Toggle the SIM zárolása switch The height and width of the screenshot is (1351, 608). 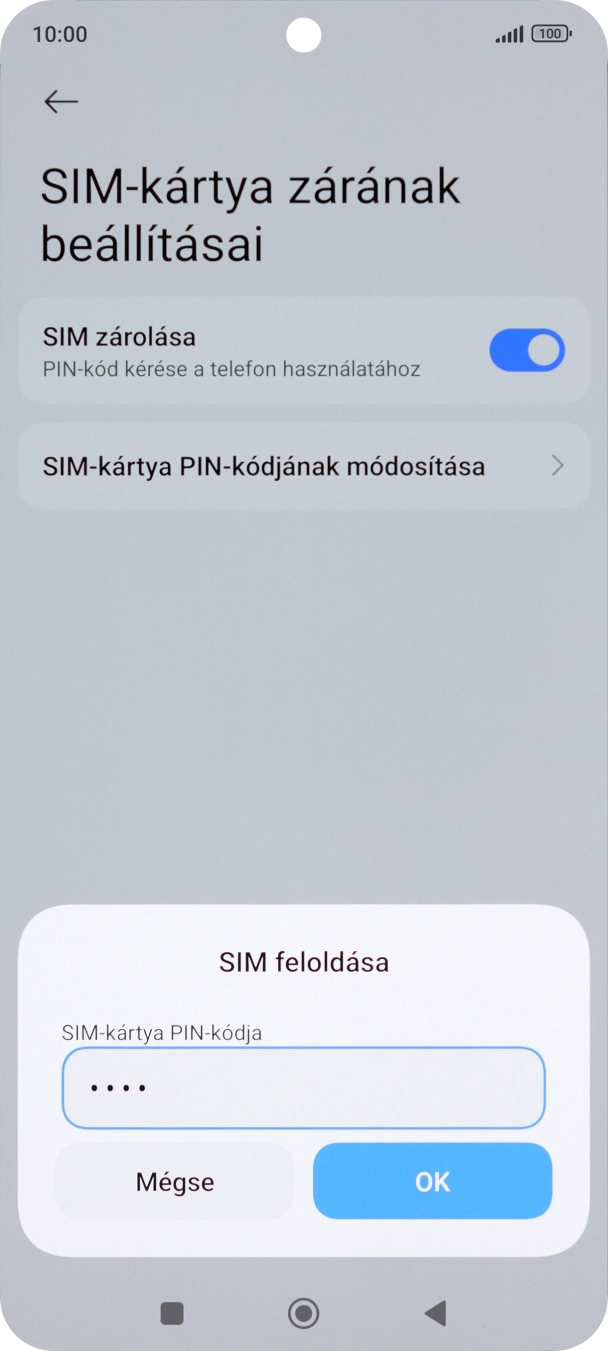coord(526,351)
